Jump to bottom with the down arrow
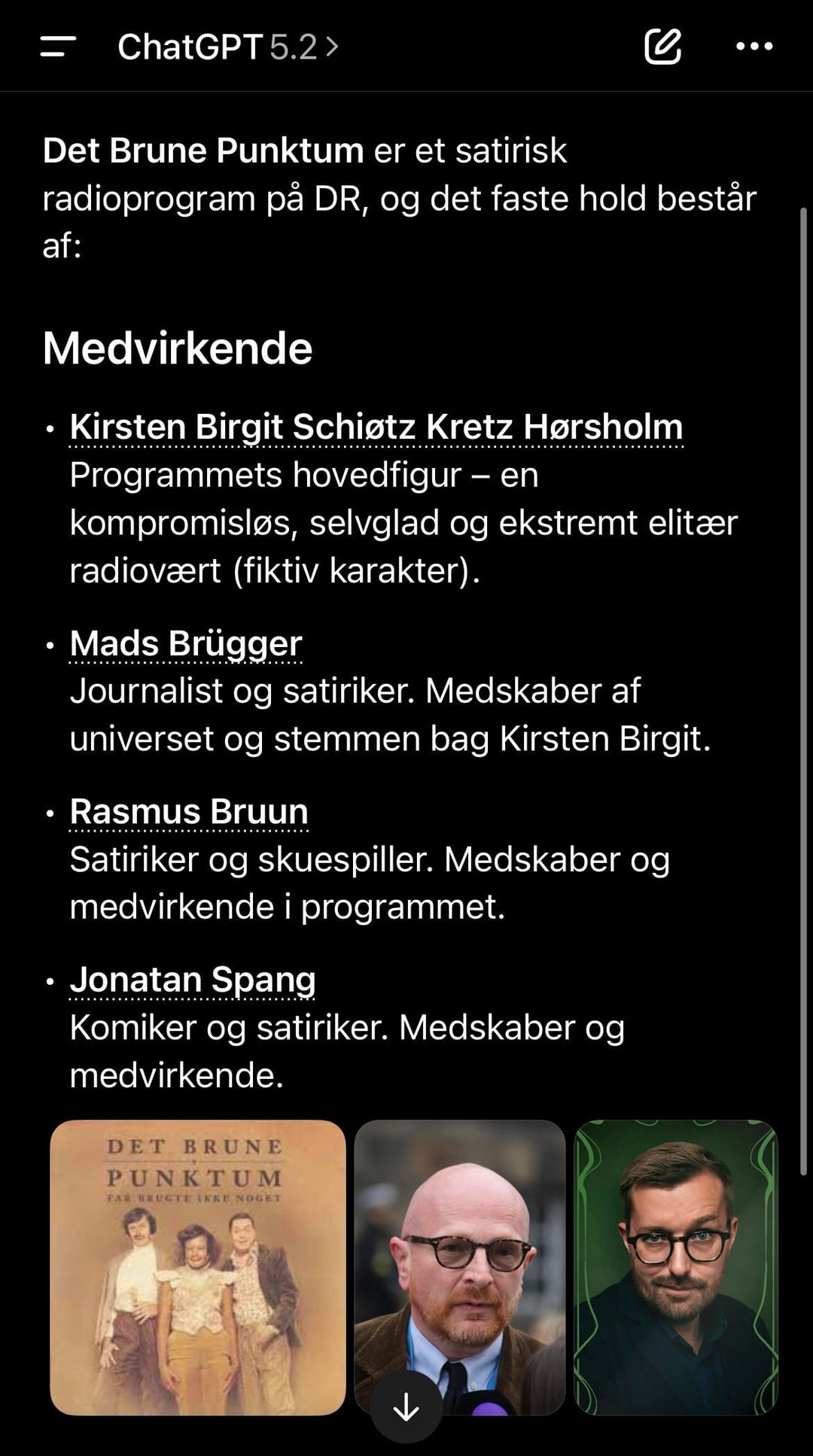The height and width of the screenshot is (1456, 813). 406,1407
